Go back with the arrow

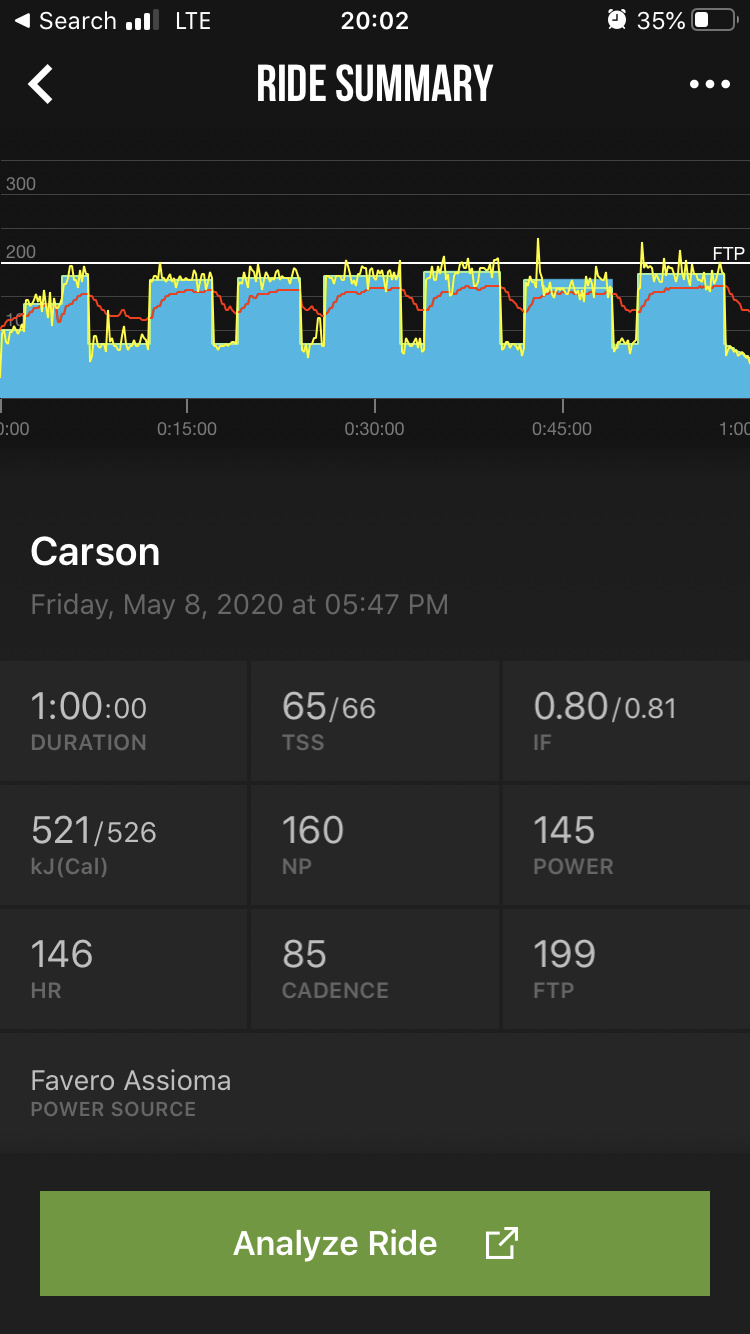[40, 84]
